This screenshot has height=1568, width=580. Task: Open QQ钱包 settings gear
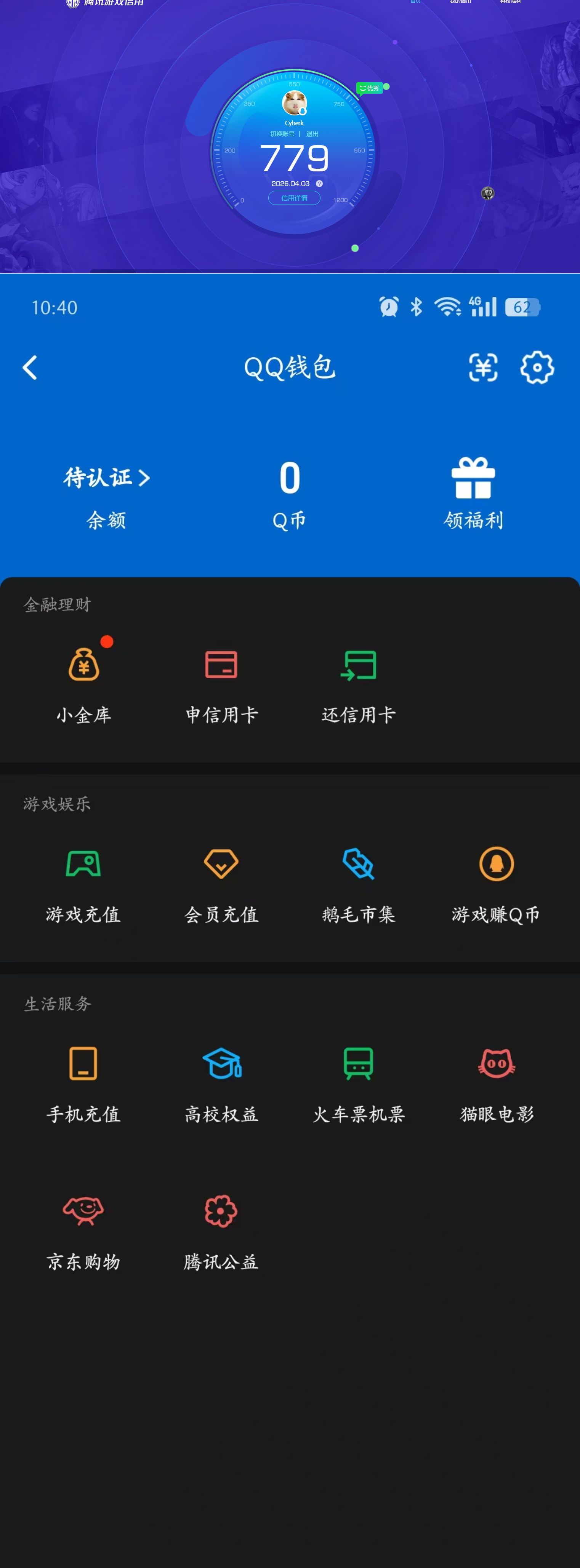pyautogui.click(x=536, y=367)
